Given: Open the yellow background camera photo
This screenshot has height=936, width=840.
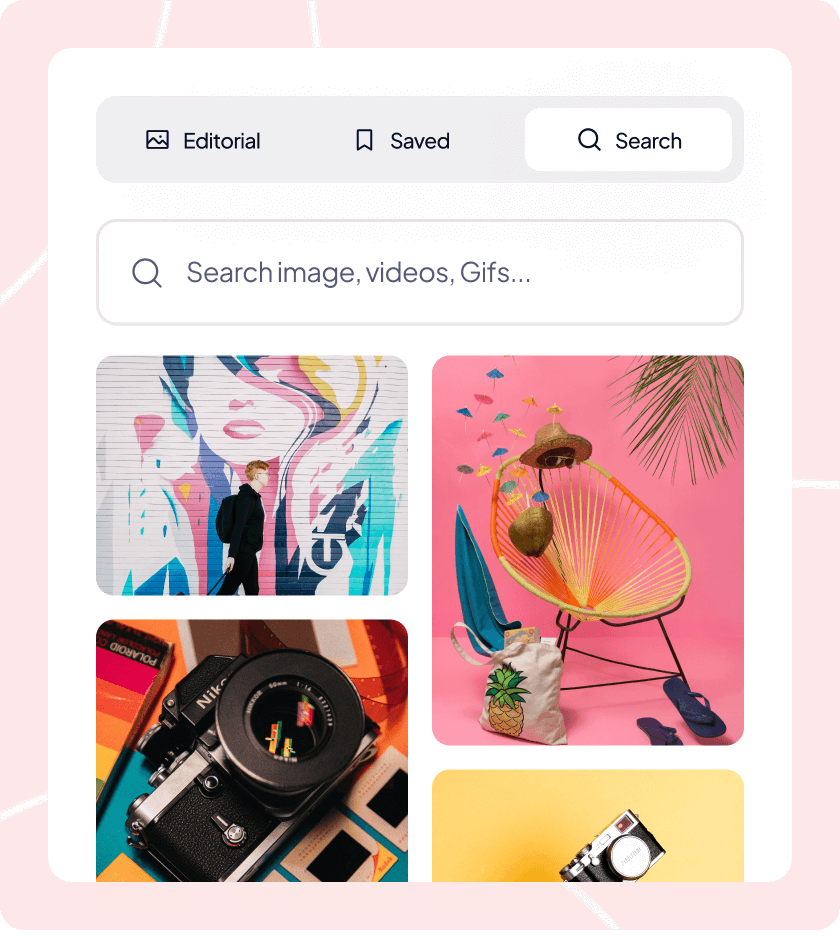Looking at the screenshot, I should tap(588, 825).
